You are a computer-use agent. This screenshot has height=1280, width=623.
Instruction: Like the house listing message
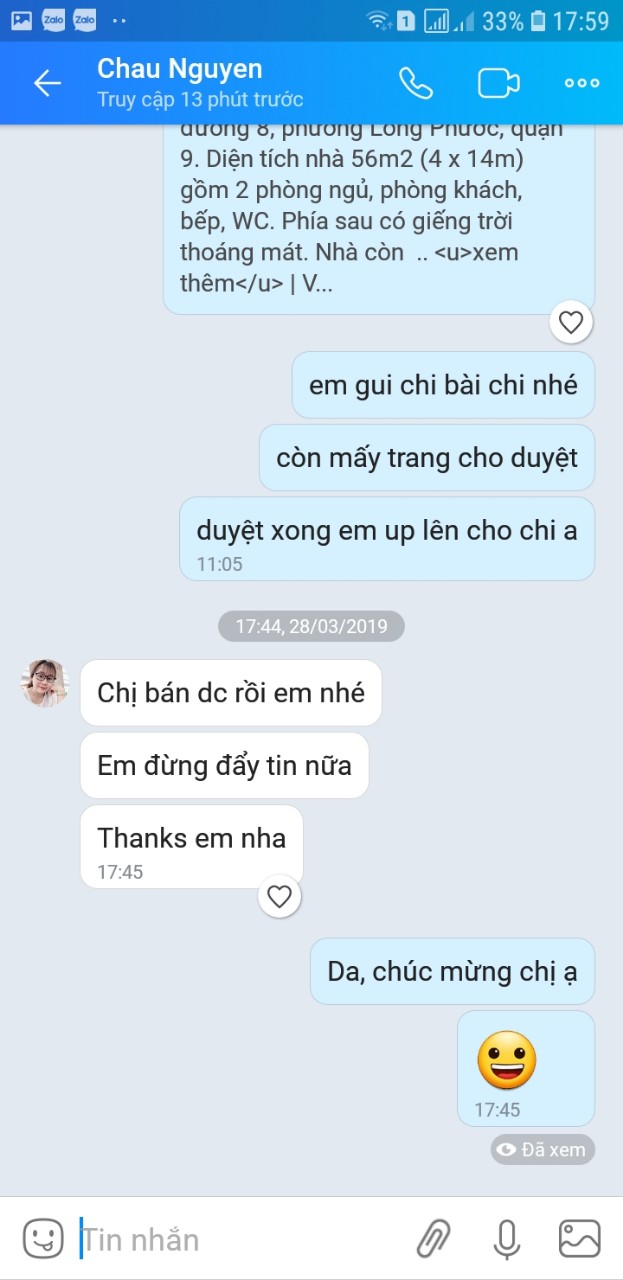(571, 322)
